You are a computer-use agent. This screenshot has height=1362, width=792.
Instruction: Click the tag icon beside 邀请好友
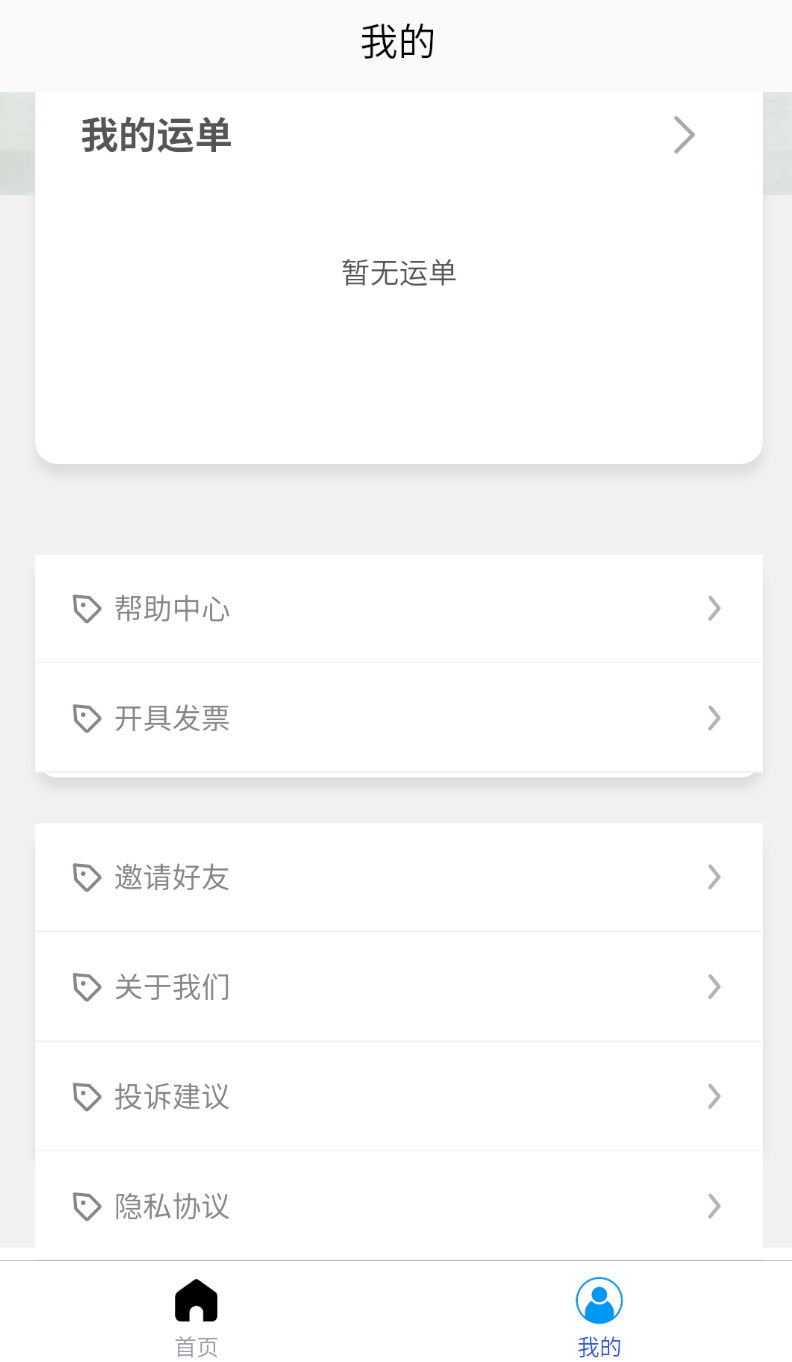coord(86,877)
